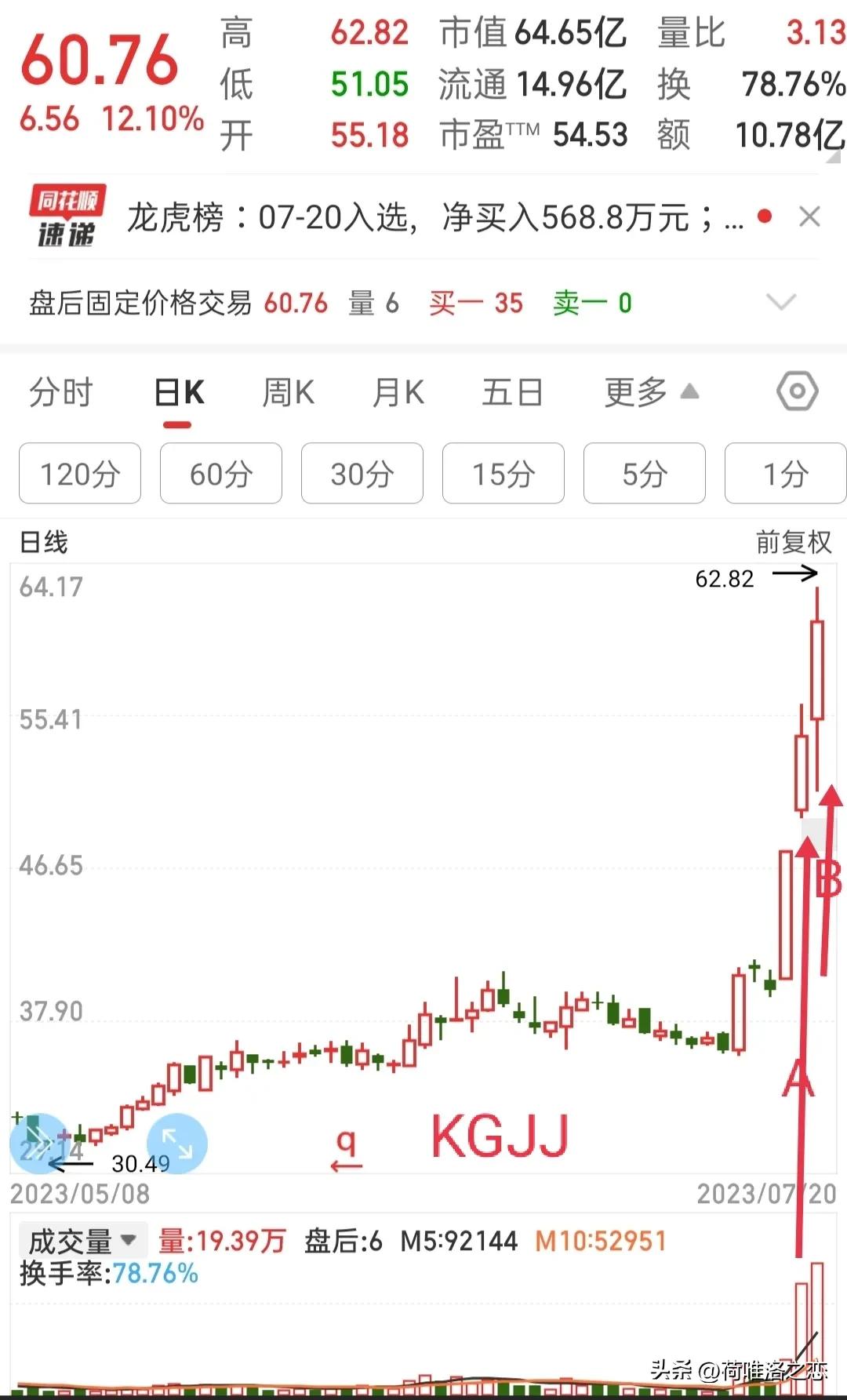Open the 龙虎榜 net buy headline

tap(431, 217)
